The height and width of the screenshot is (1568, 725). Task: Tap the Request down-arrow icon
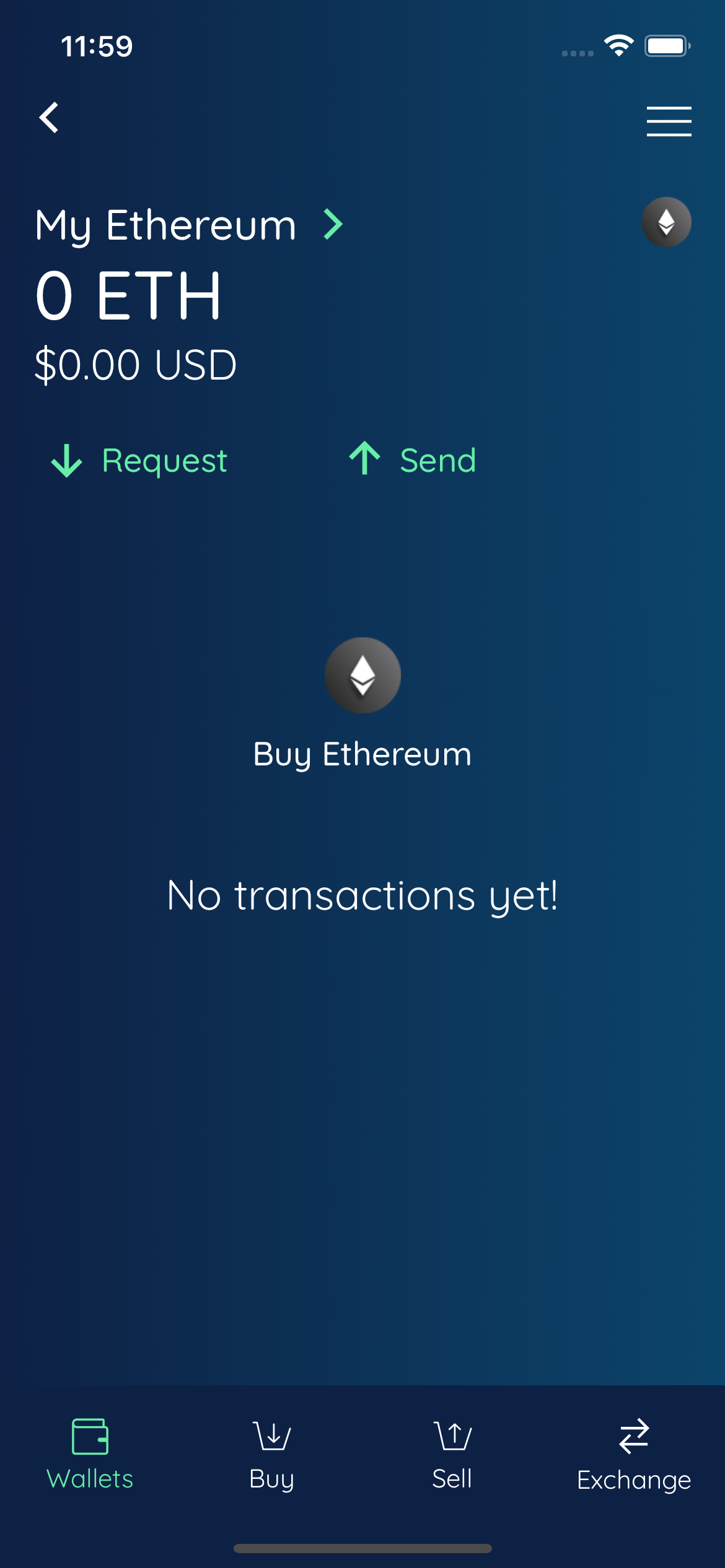click(66, 461)
